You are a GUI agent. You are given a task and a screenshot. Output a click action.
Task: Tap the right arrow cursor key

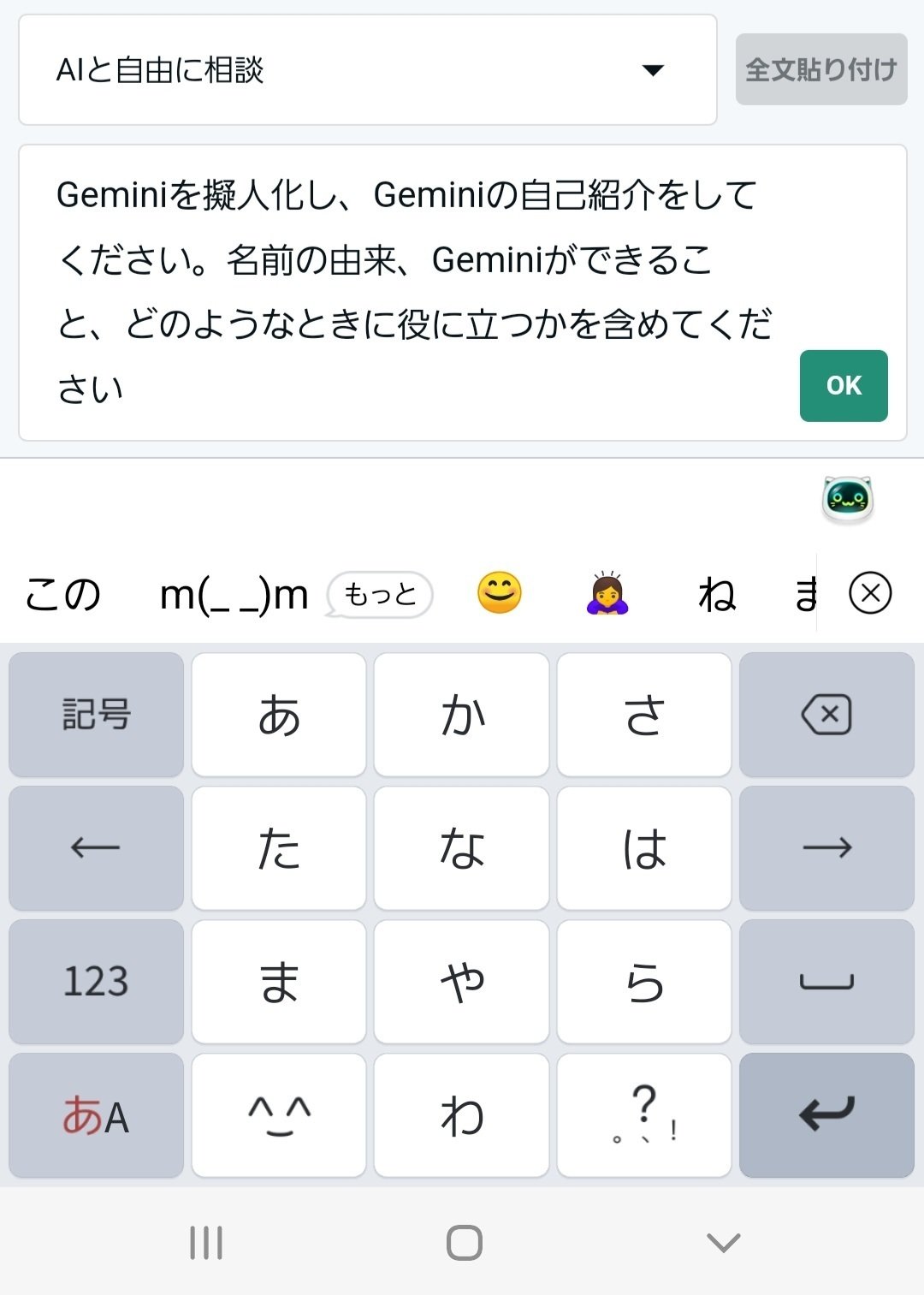pyautogui.click(x=826, y=848)
